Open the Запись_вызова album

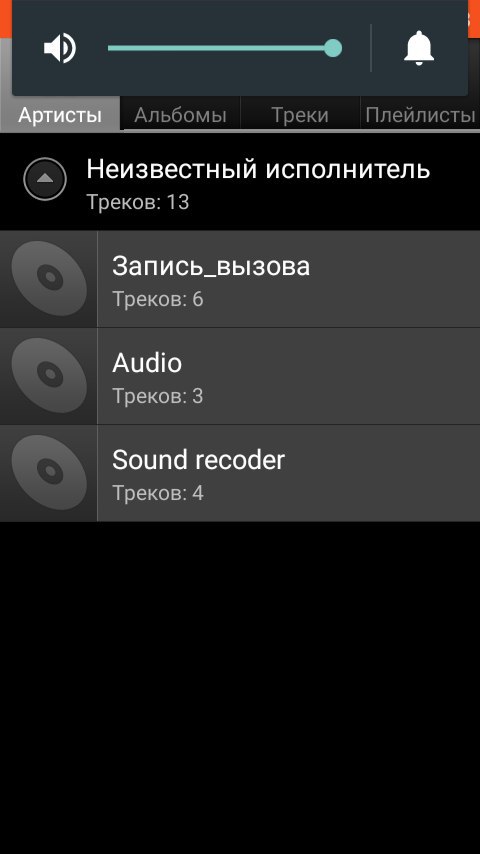point(240,279)
